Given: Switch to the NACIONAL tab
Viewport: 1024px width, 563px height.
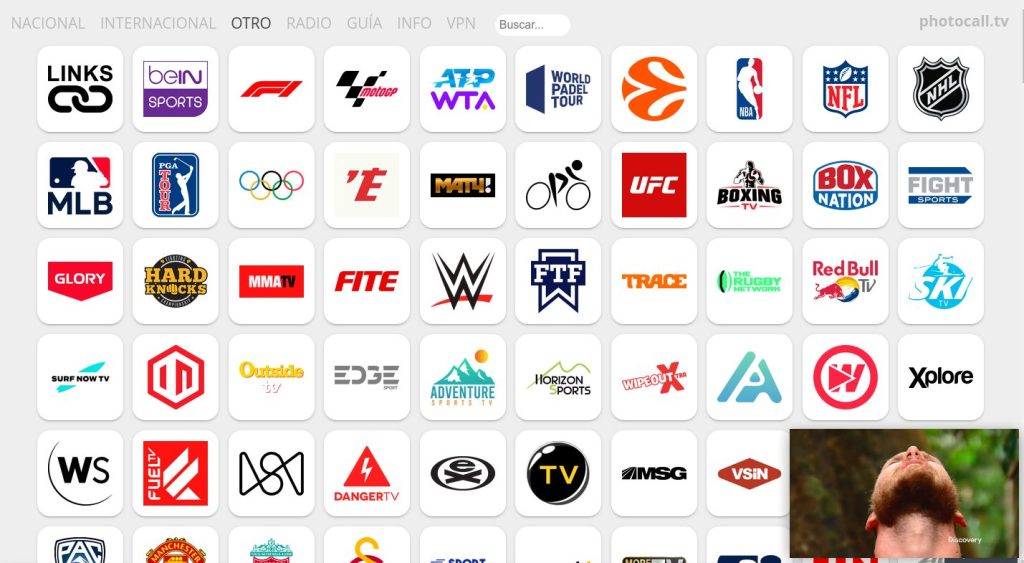Looking at the screenshot, I should point(48,23).
